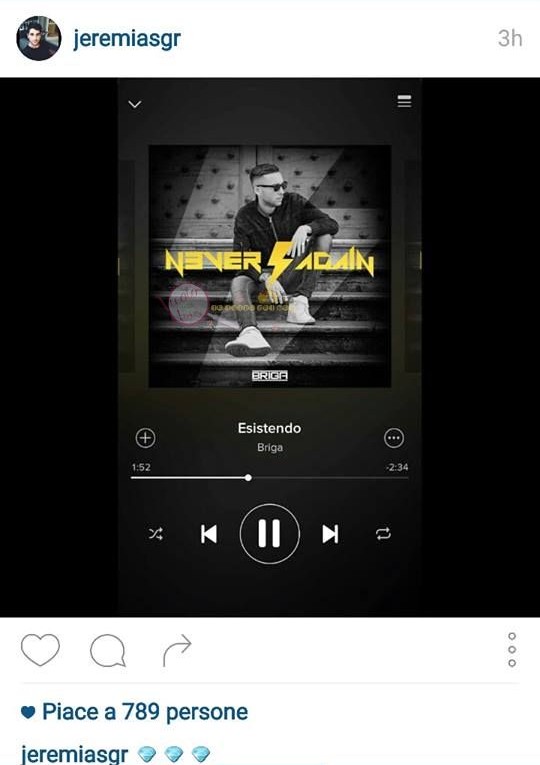The image size is (540, 765).
Task: Tap jeremiasgr's name in the caption
Action: click(75, 753)
